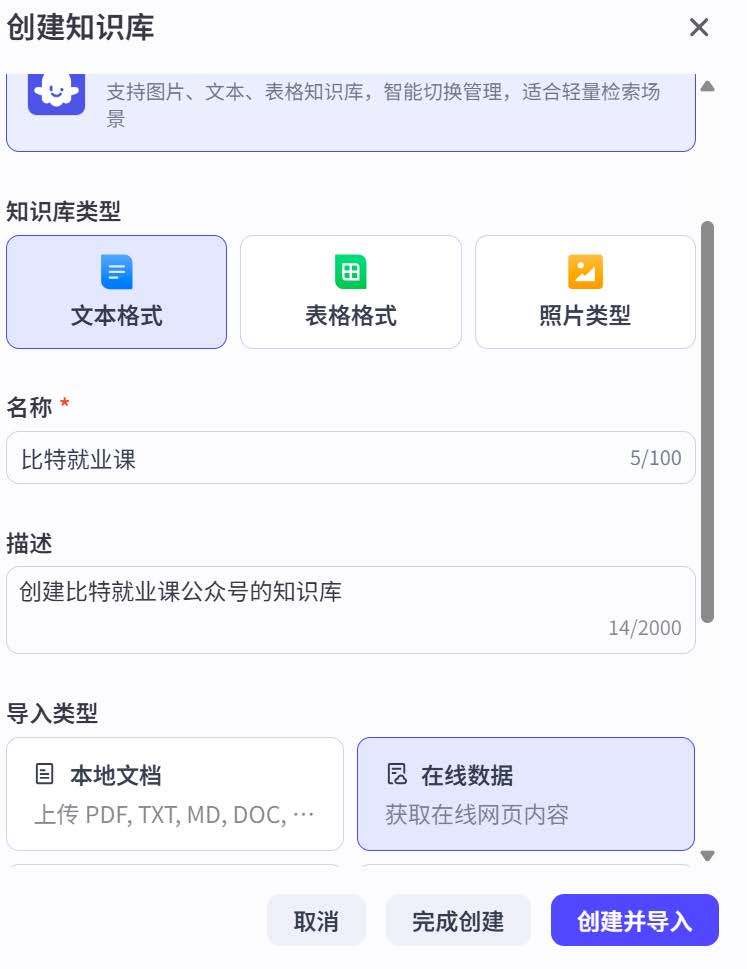Viewport: 747px width, 969px height.
Task: Click the document icon beside 本地文档
Action: click(x=42, y=771)
